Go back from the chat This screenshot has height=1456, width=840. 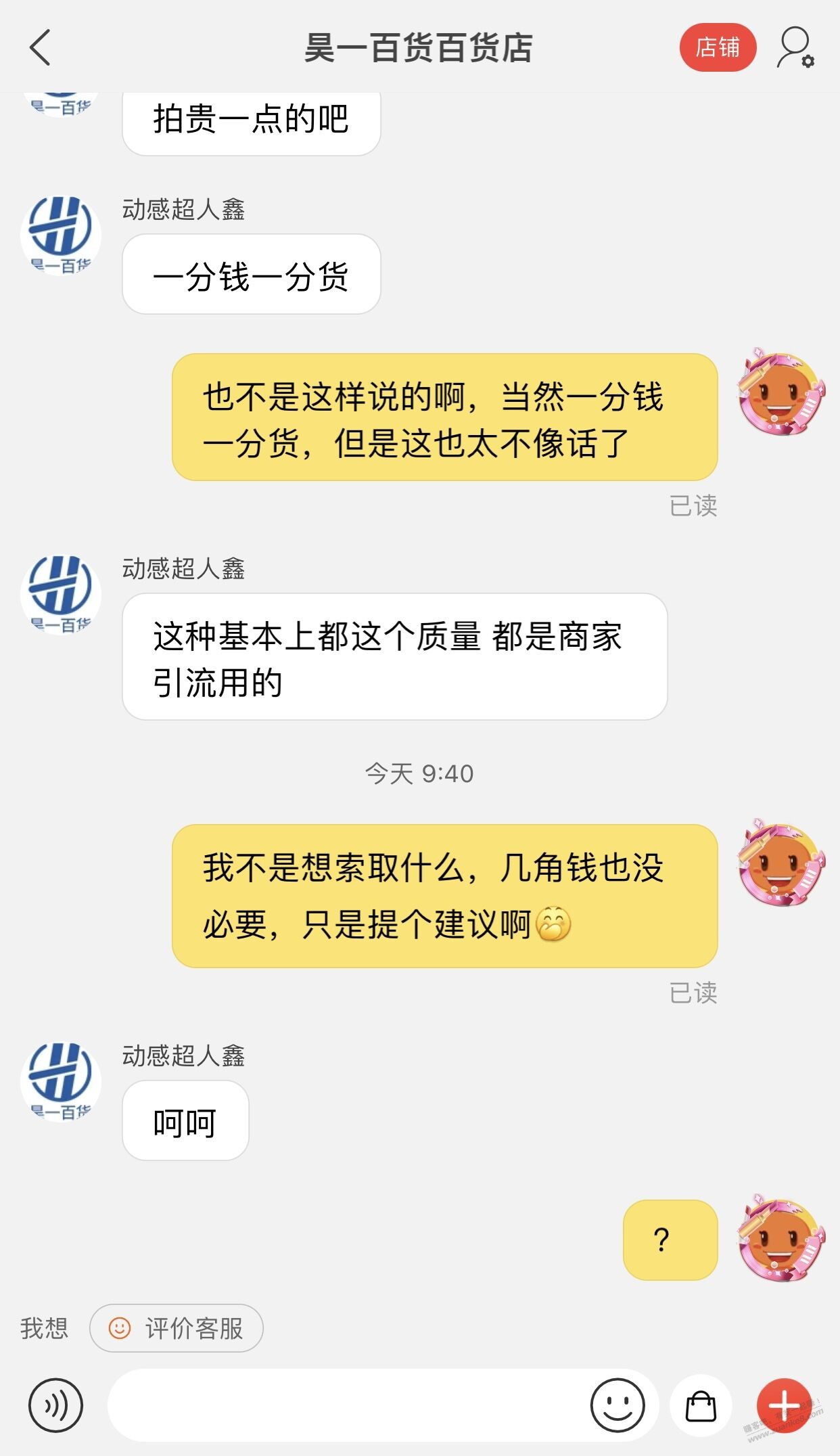tap(41, 47)
